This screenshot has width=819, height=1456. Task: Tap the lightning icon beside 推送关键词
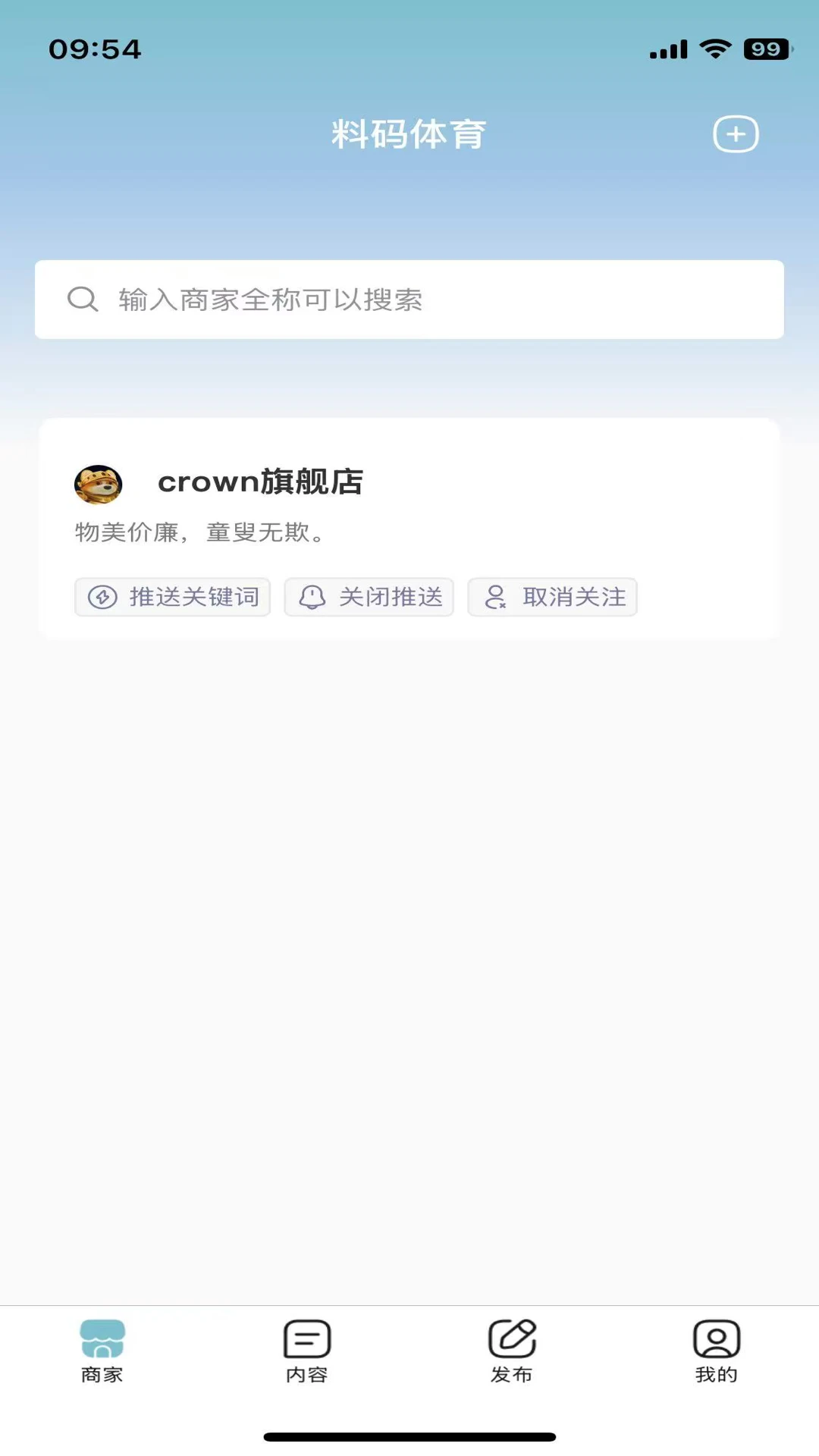pos(104,597)
